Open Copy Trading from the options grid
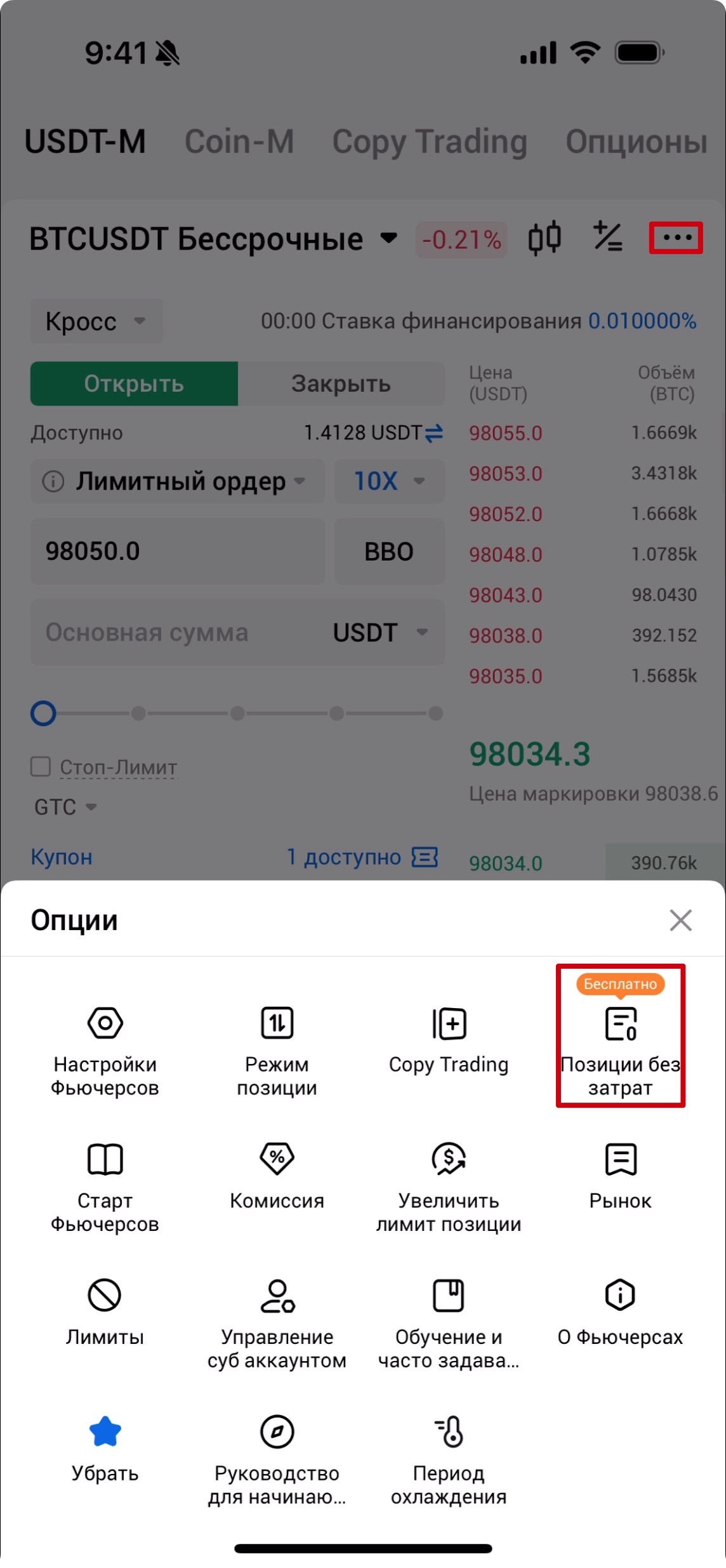Image resolution: width=726 pixels, height=1568 pixels. click(449, 1040)
